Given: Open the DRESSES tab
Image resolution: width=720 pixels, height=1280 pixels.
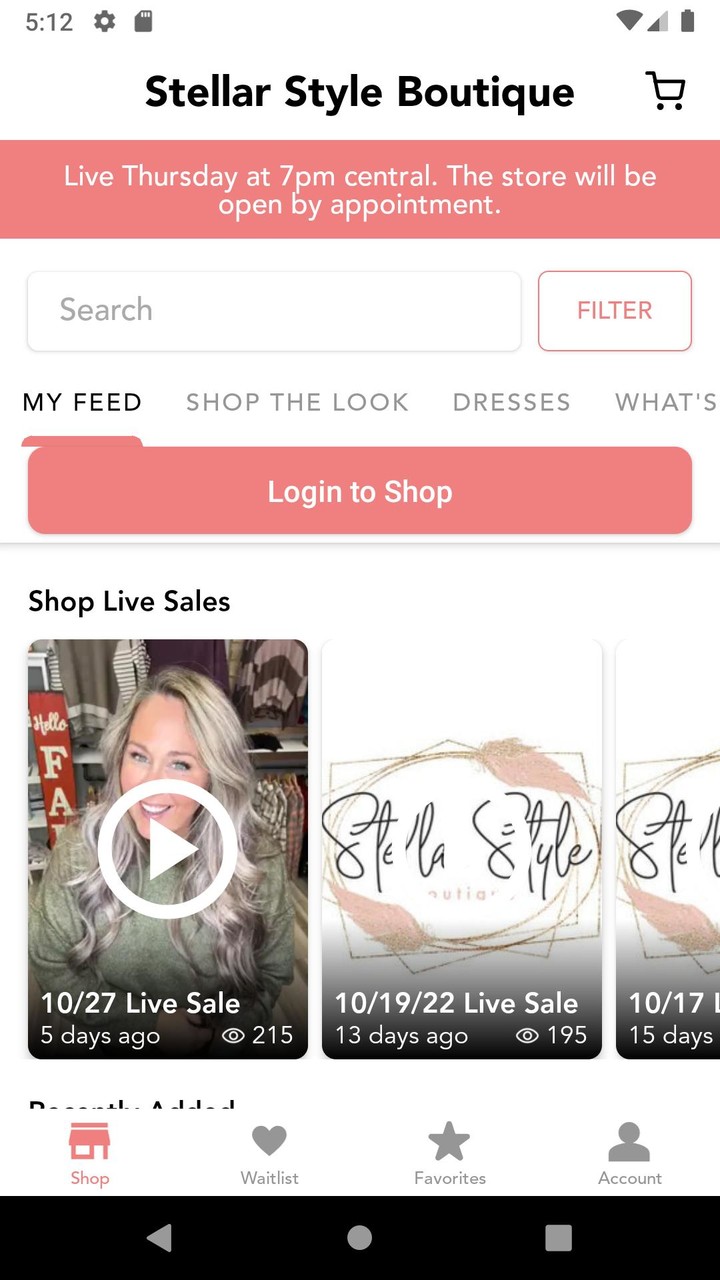Looking at the screenshot, I should click(x=511, y=402).
